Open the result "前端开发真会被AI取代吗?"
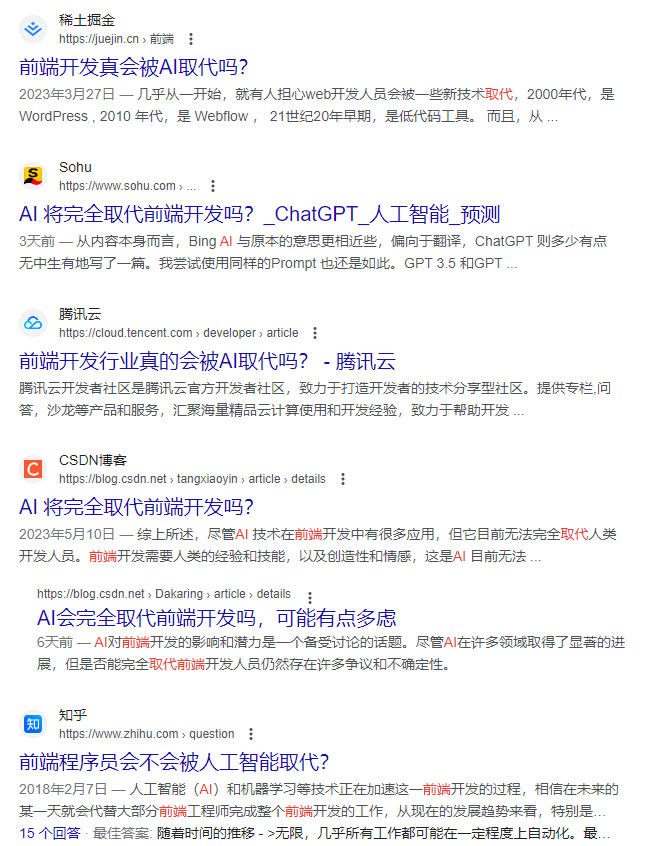 pos(133,67)
